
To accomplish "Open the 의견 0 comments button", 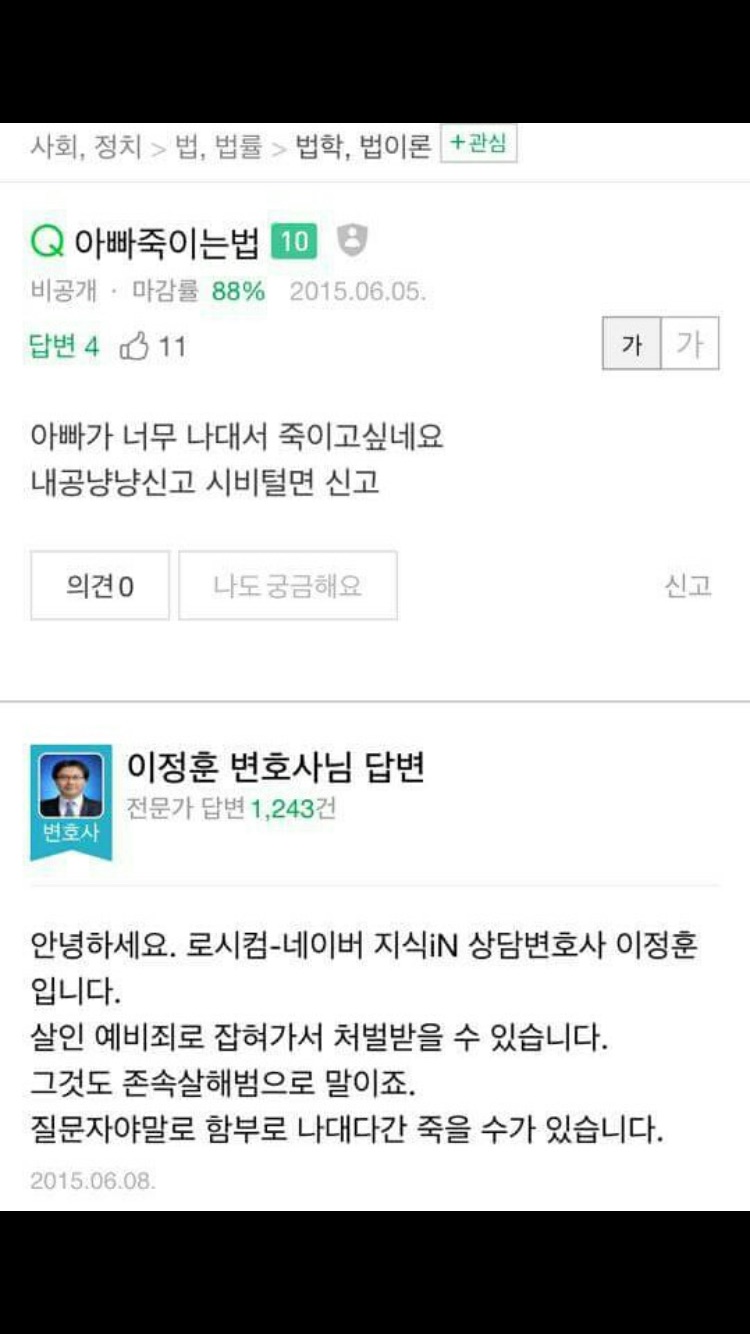I will pyautogui.click(x=100, y=585).
